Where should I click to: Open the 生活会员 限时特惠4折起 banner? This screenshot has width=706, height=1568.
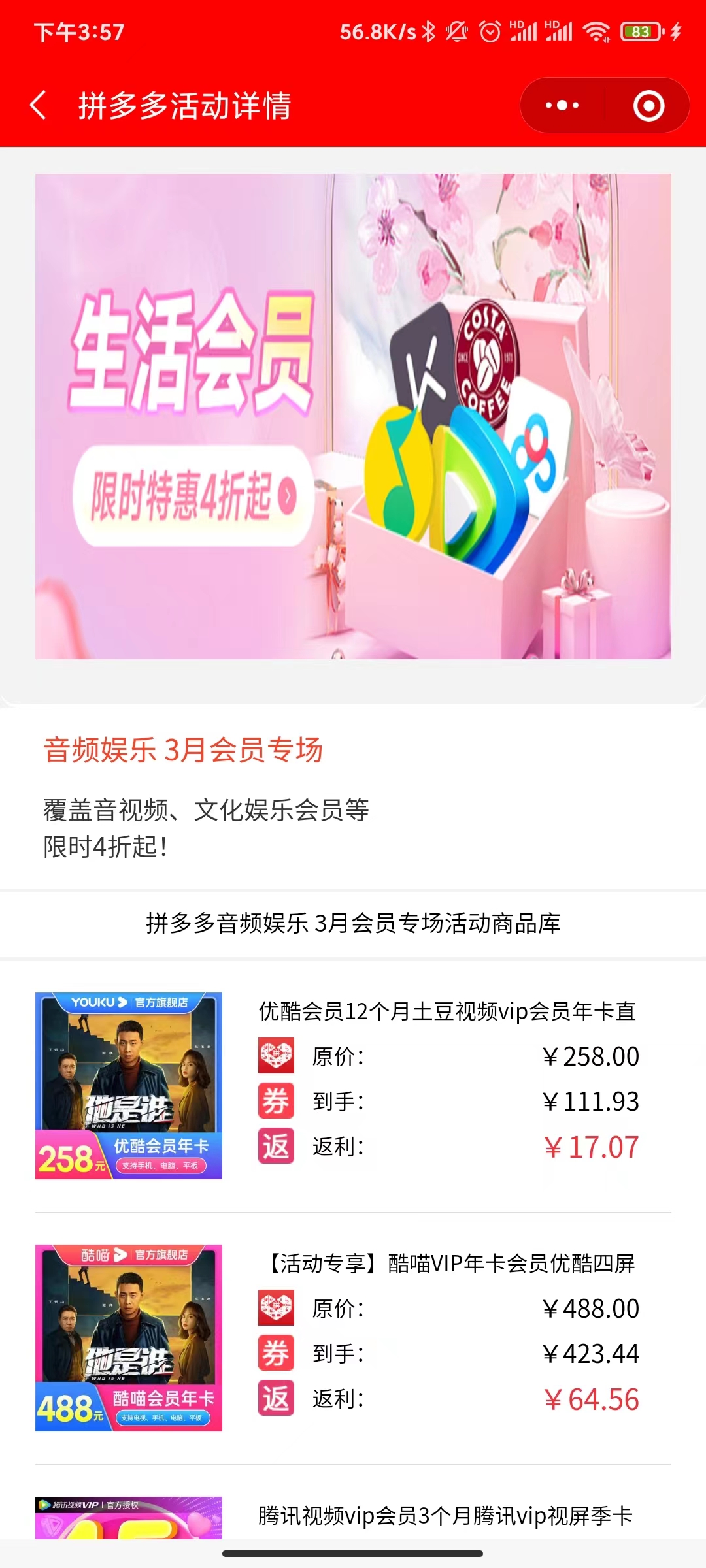353,416
